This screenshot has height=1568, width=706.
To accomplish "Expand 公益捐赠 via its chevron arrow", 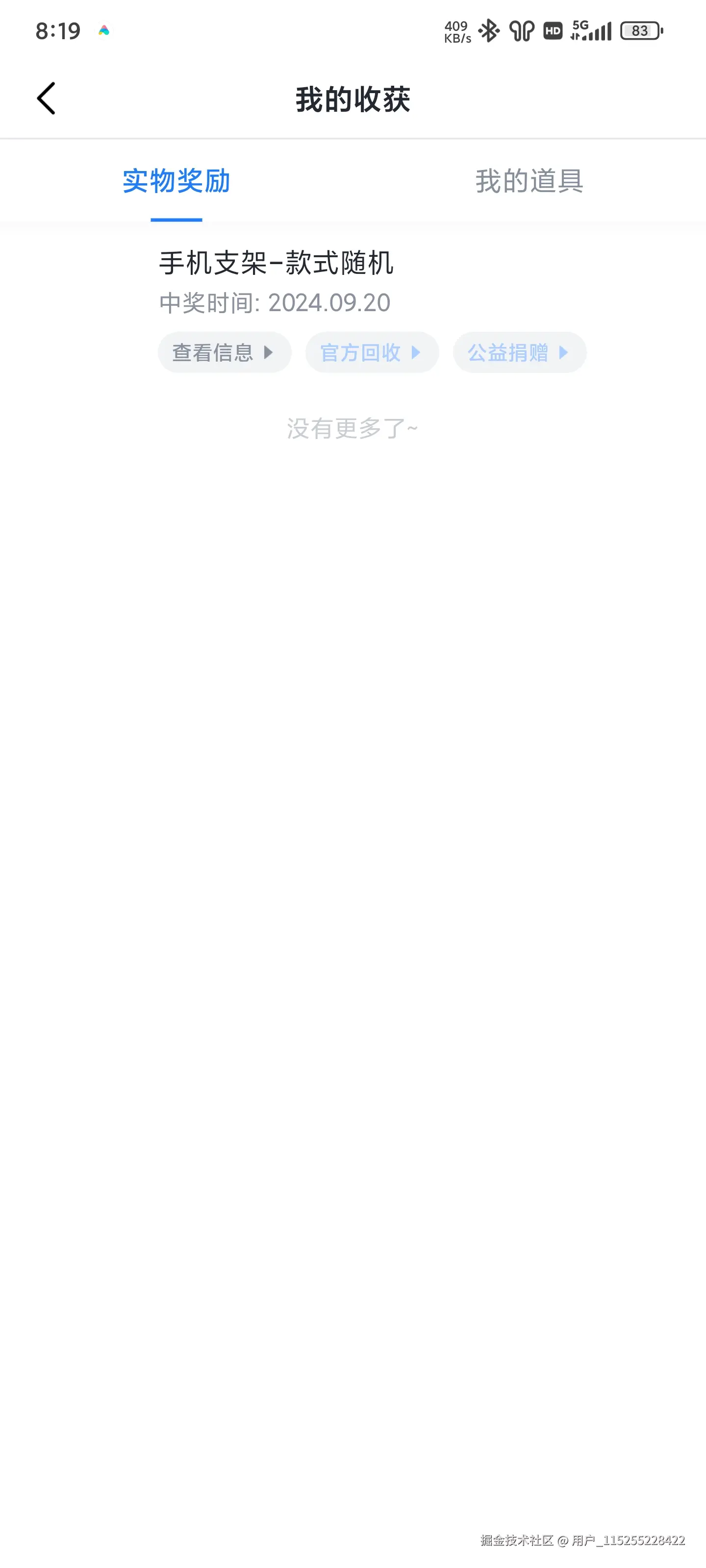I will (x=566, y=352).
